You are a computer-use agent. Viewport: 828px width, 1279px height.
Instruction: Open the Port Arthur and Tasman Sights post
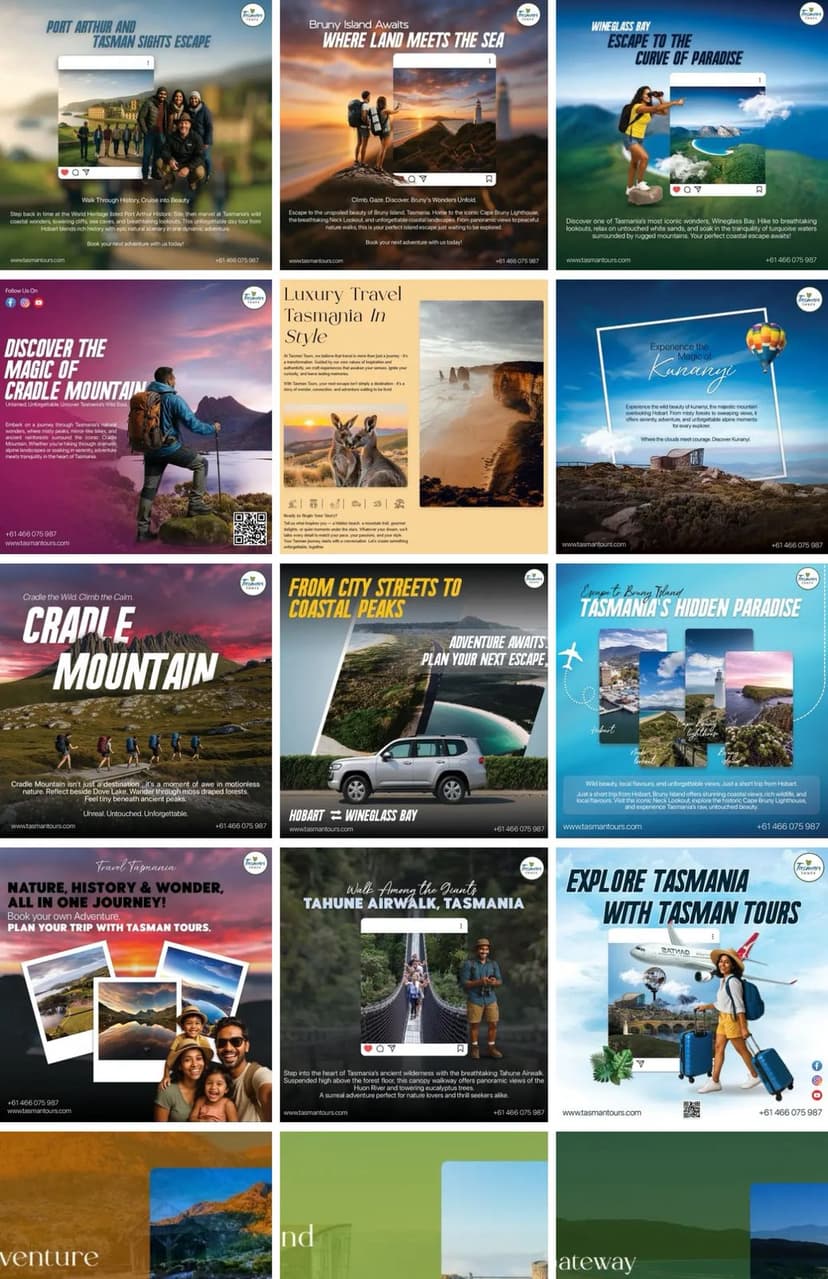click(135, 135)
